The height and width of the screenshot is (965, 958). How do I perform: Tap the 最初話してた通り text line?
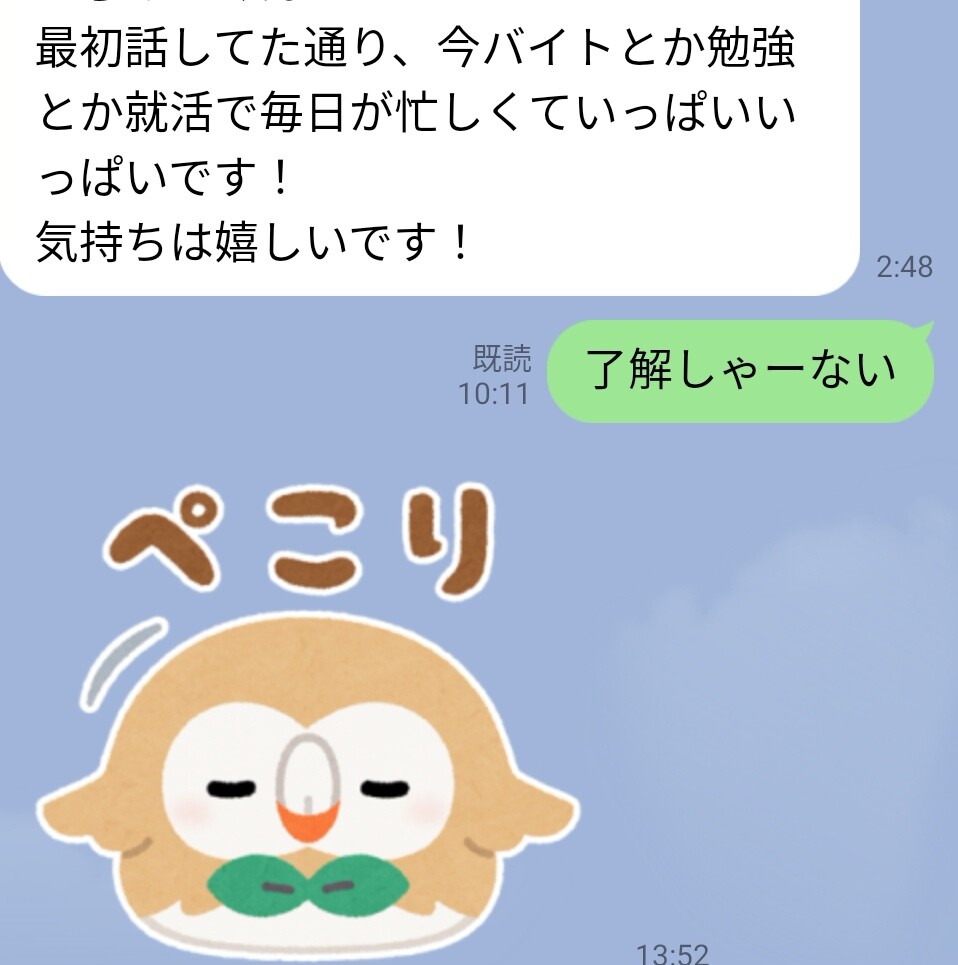tap(200, 52)
